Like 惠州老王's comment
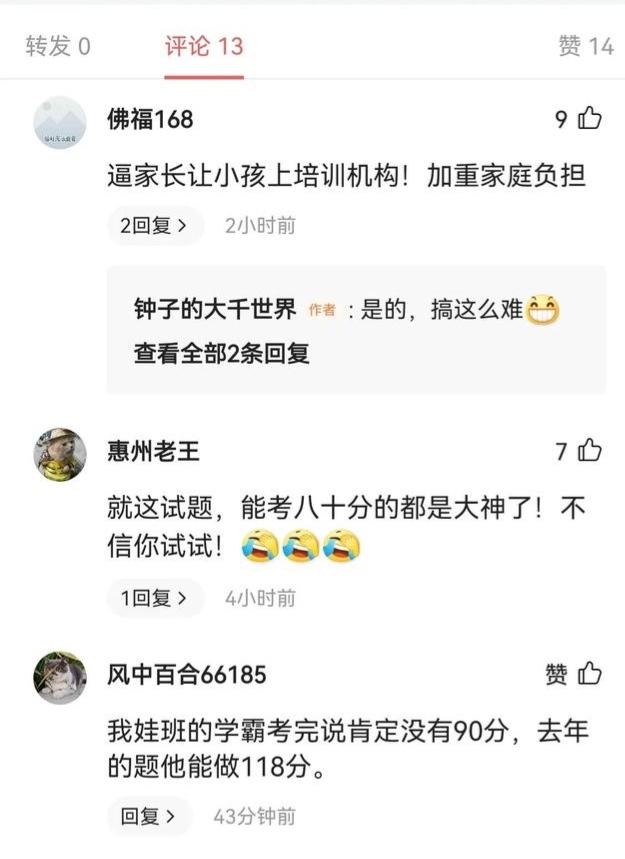625x859 pixels. 590,451
